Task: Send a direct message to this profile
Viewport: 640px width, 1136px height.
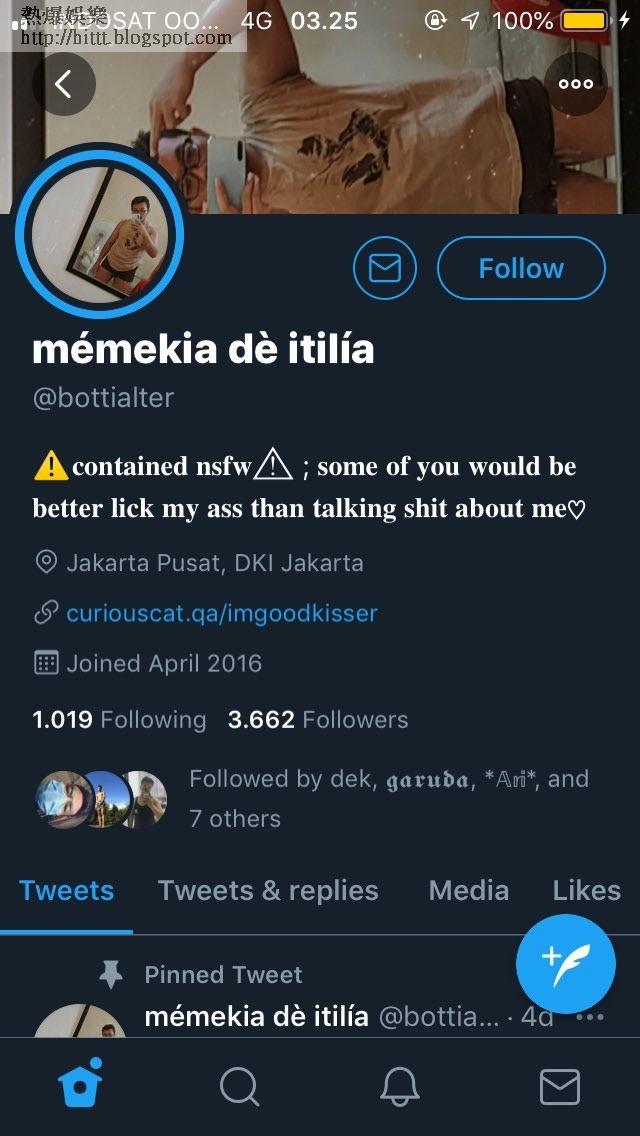Action: [385, 268]
